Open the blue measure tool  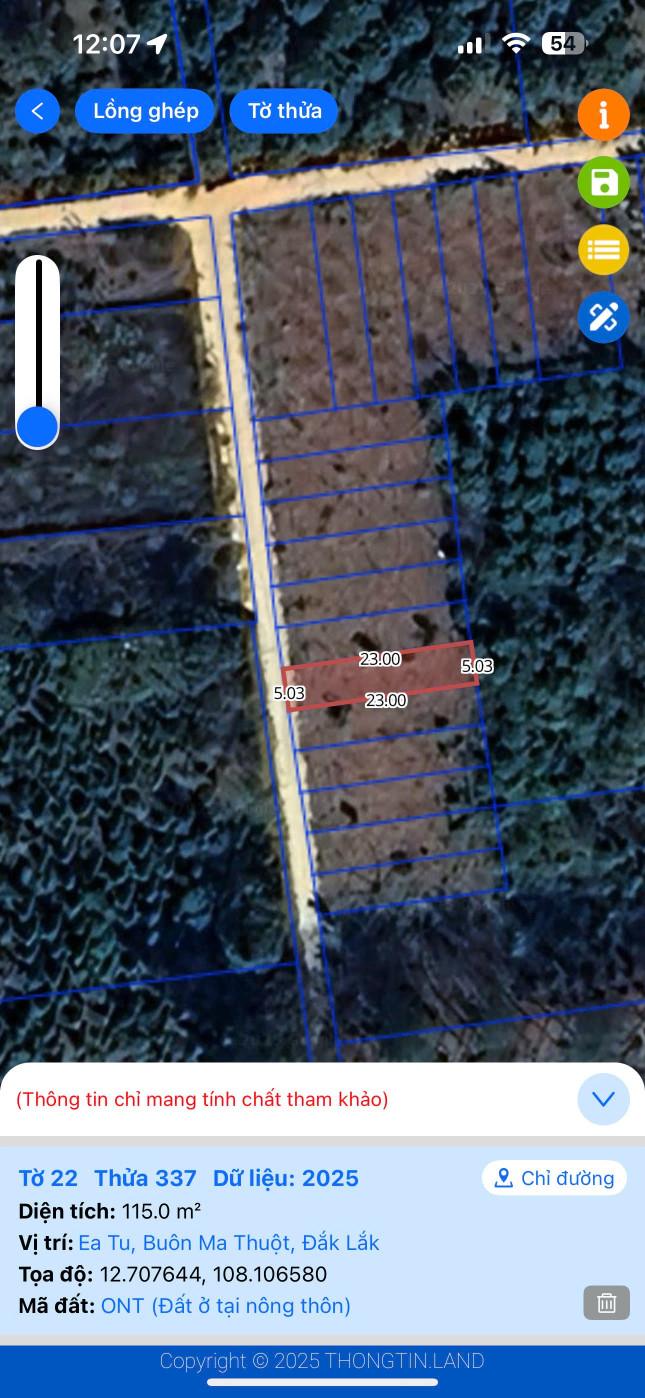(603, 318)
